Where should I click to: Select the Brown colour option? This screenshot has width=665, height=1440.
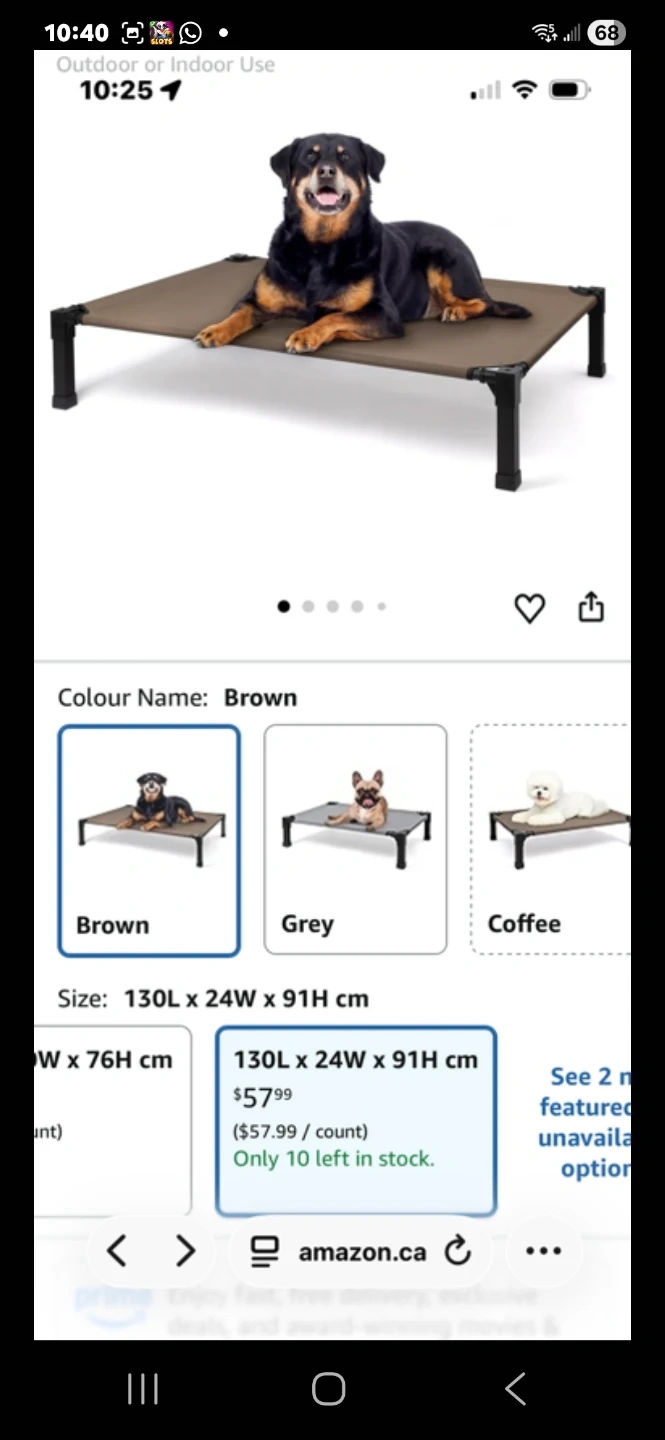pyautogui.click(x=149, y=840)
